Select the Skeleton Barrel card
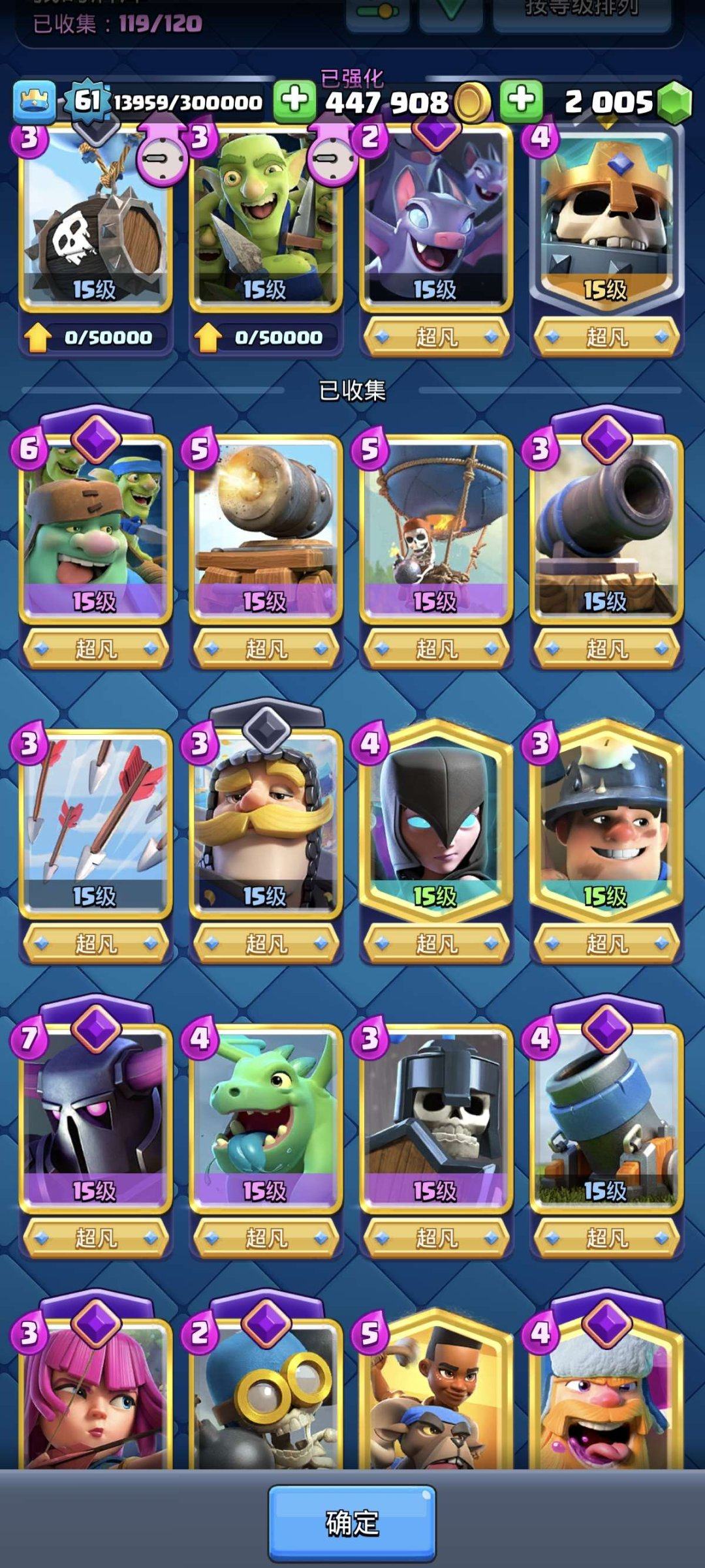Screen dimensions: 705x1568 point(95,222)
